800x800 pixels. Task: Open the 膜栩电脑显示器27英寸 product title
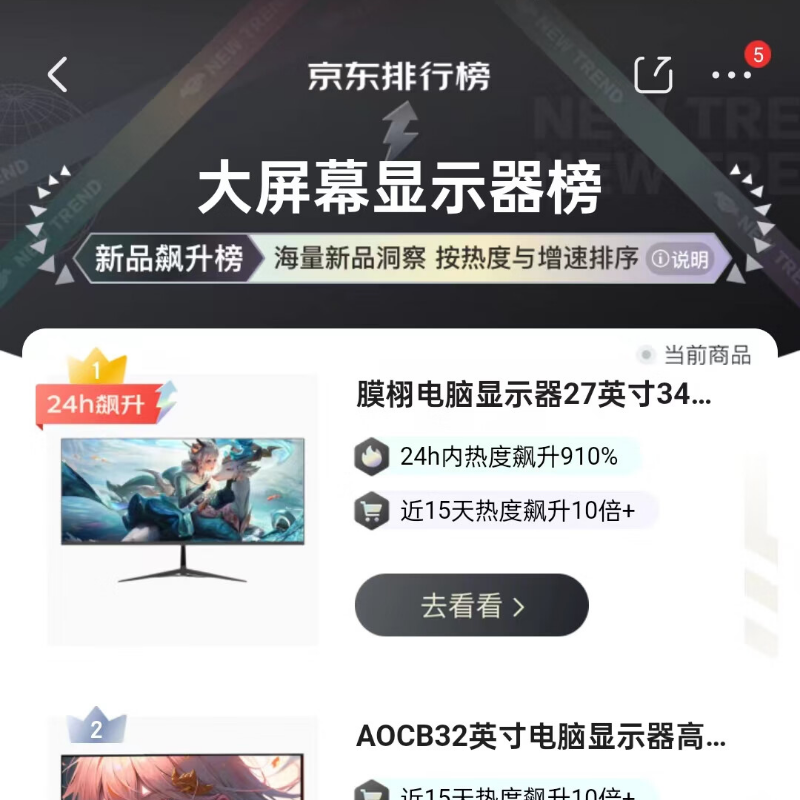[534, 395]
